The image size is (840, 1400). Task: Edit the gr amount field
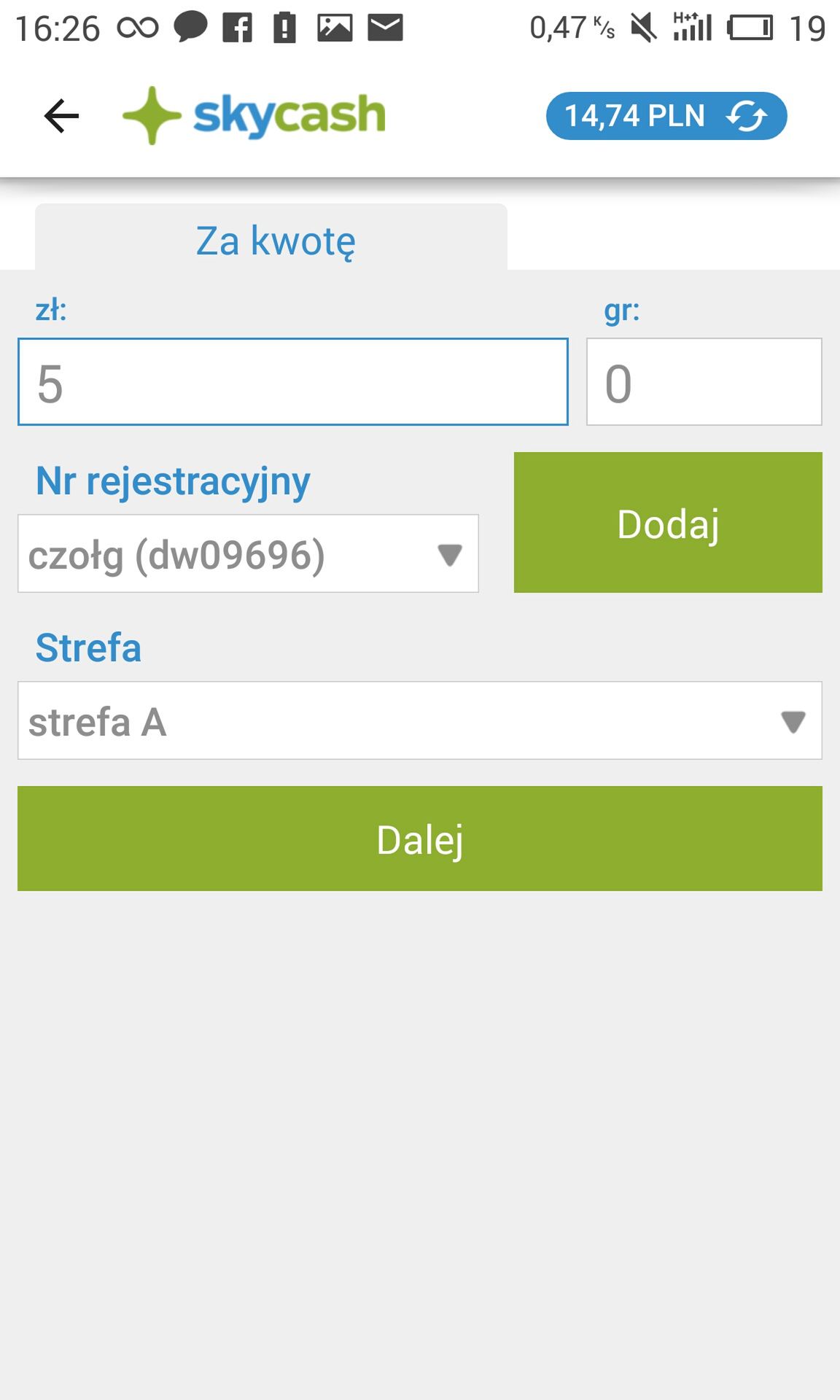[704, 381]
